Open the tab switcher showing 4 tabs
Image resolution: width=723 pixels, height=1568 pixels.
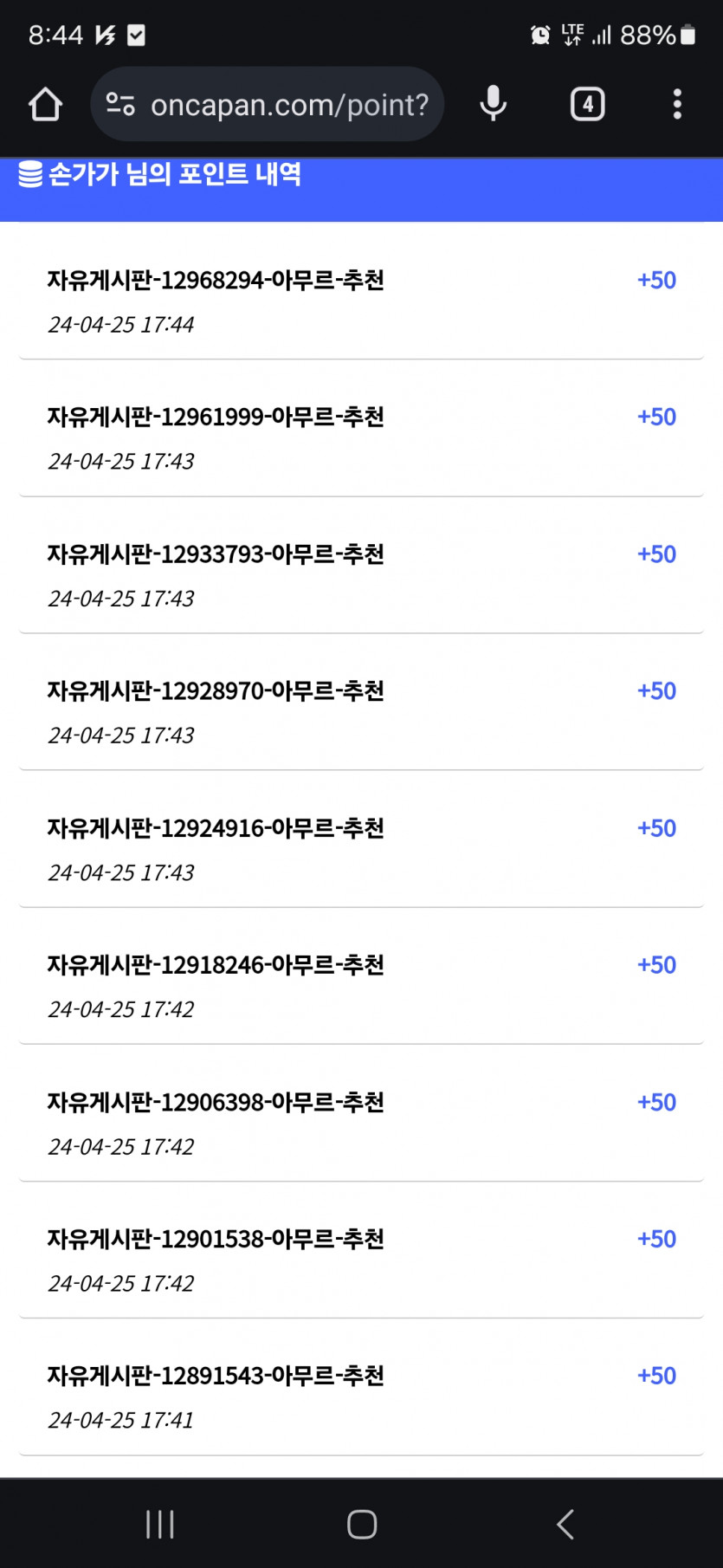click(587, 105)
